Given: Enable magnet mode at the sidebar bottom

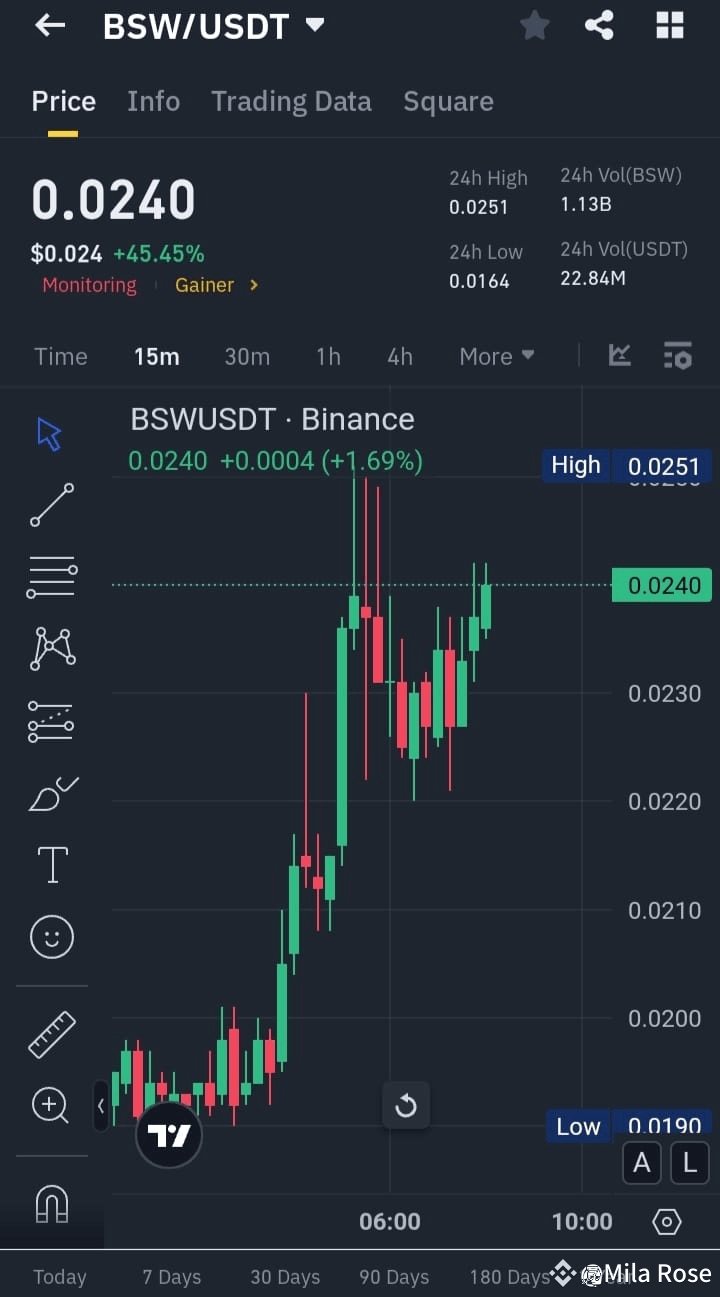Looking at the screenshot, I should [50, 1204].
